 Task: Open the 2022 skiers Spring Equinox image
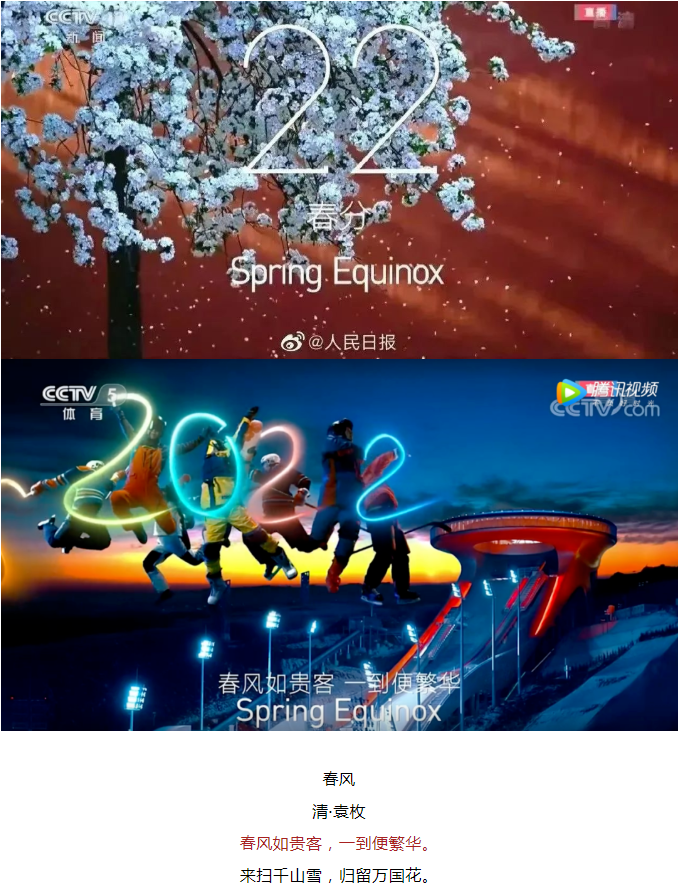tap(339, 545)
